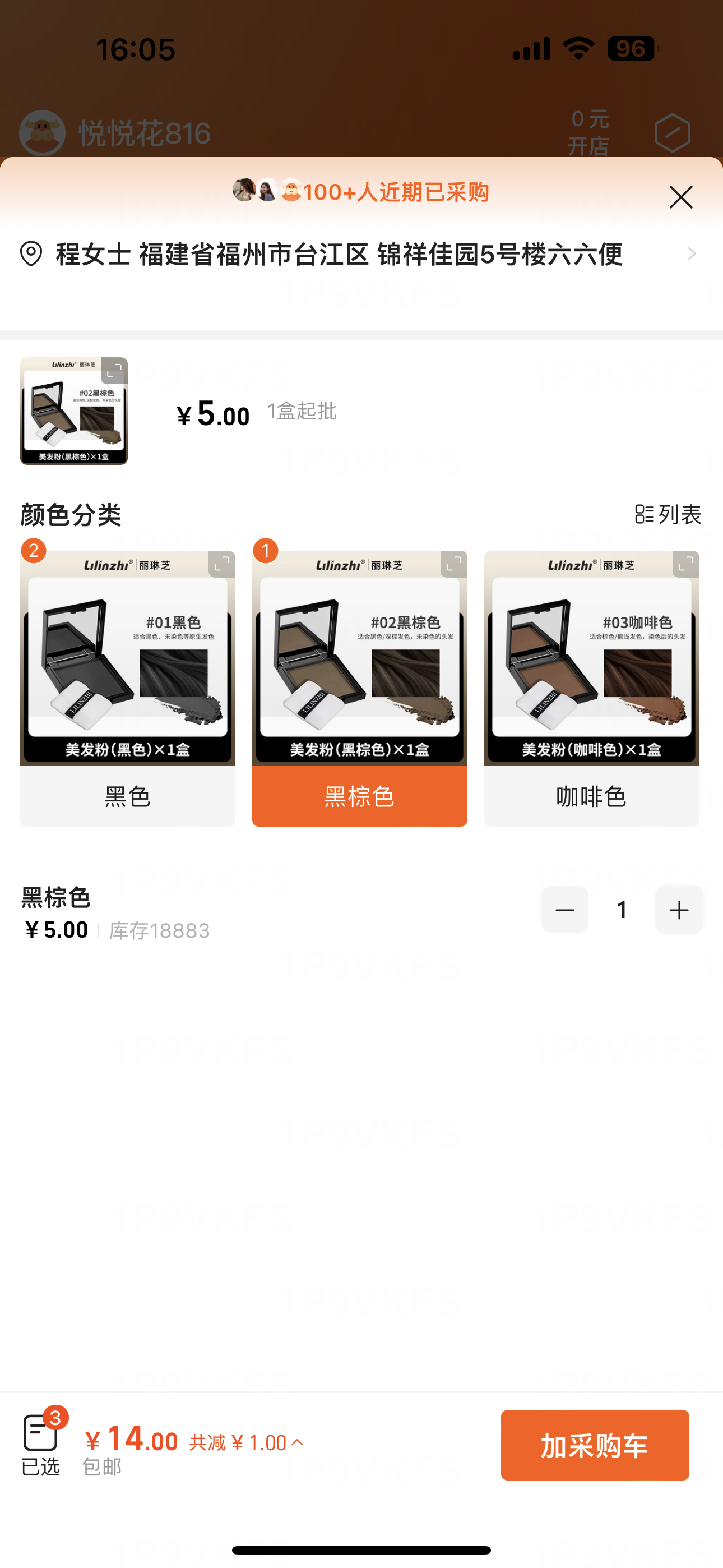The width and height of the screenshot is (723, 1568).
Task: Select the 黑色 color option
Action: click(x=127, y=796)
